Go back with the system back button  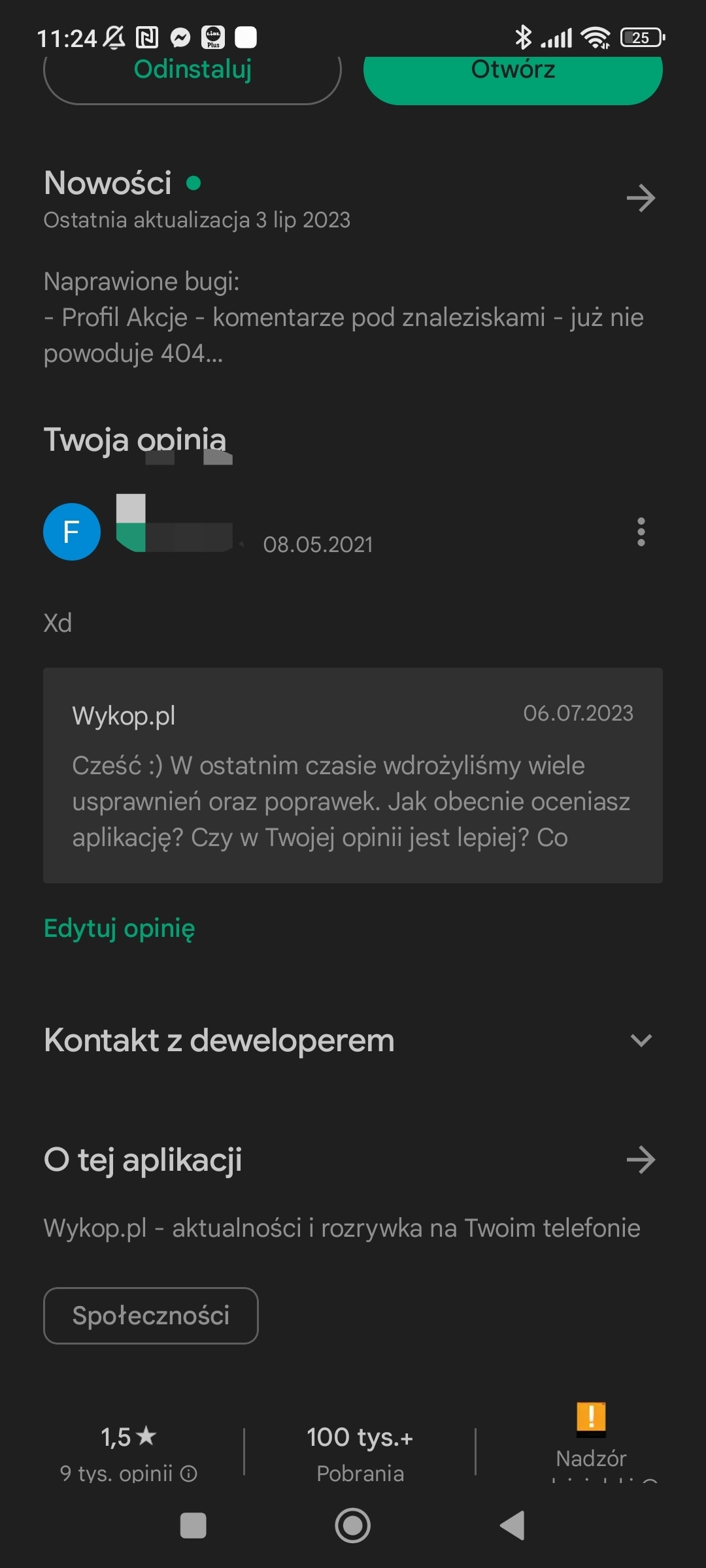click(x=513, y=1526)
